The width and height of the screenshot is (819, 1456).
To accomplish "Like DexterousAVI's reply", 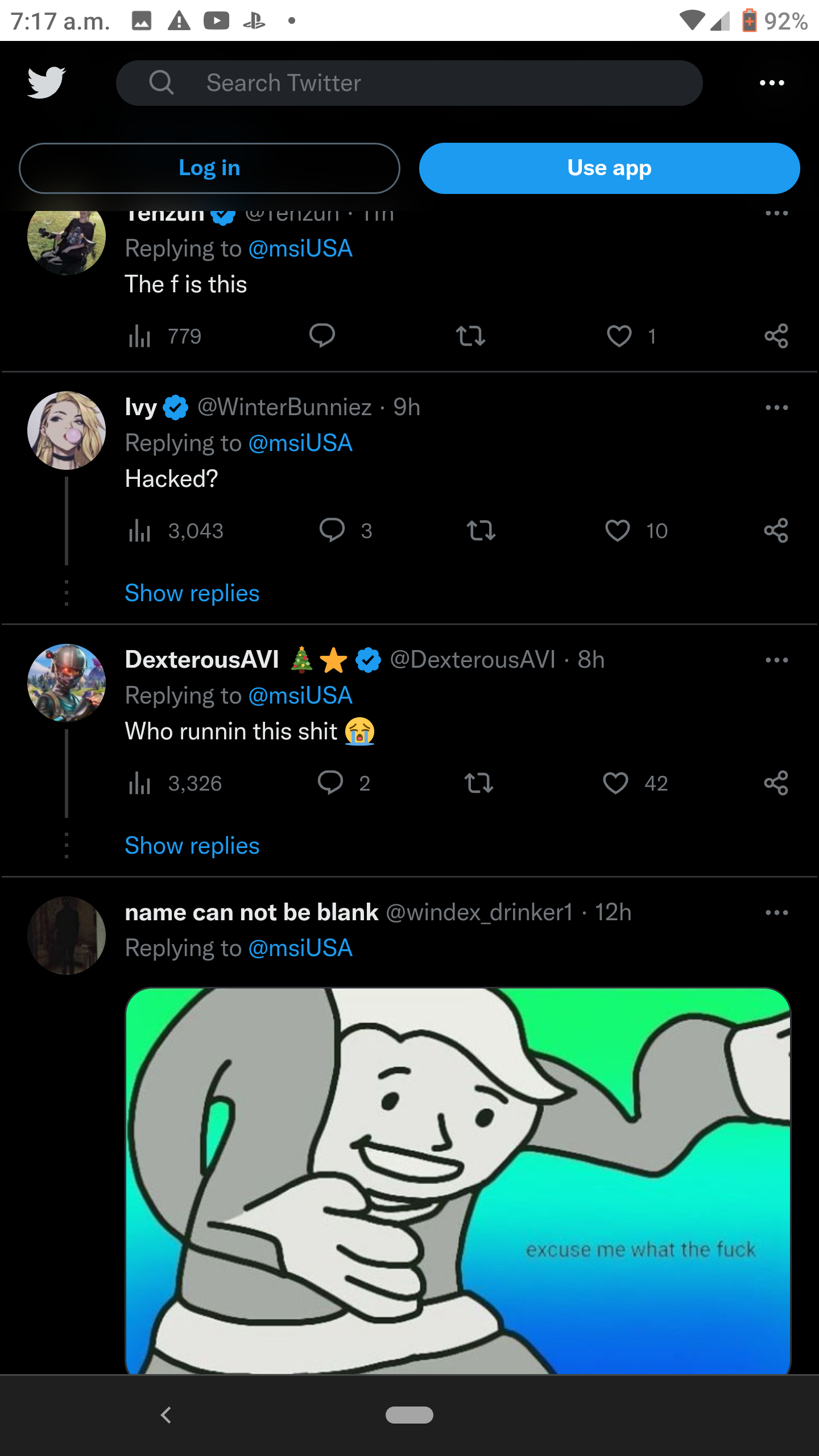I will click(616, 783).
